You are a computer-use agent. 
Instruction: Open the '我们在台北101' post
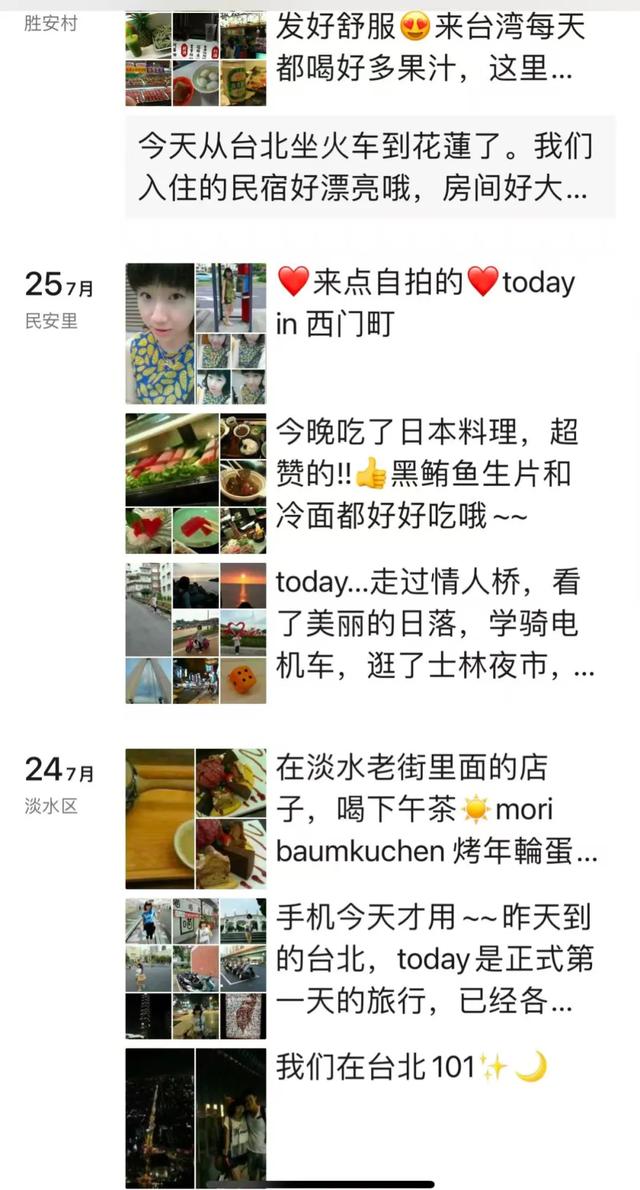coord(410,1068)
